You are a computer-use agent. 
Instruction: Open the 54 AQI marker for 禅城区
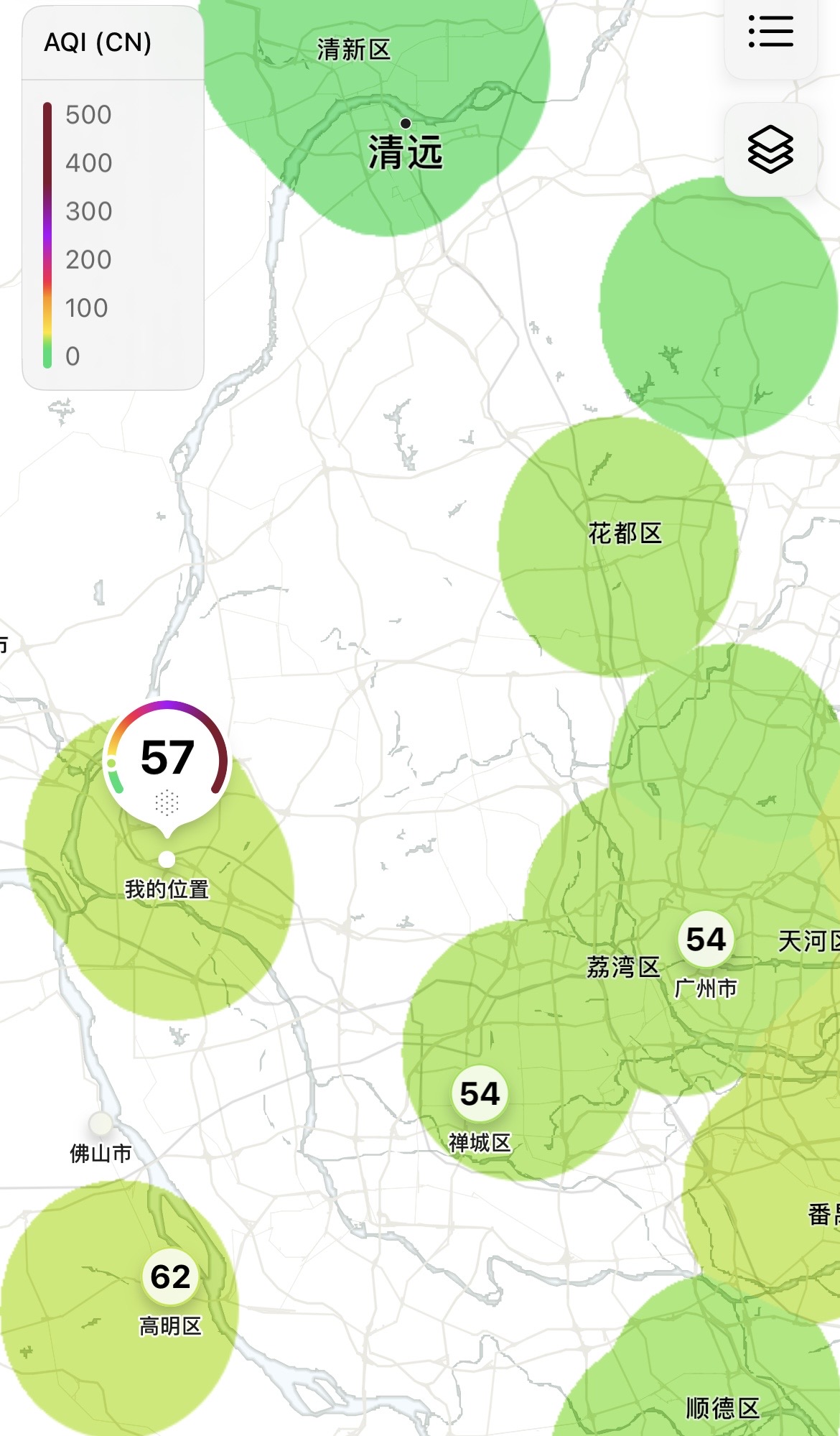click(x=480, y=1094)
